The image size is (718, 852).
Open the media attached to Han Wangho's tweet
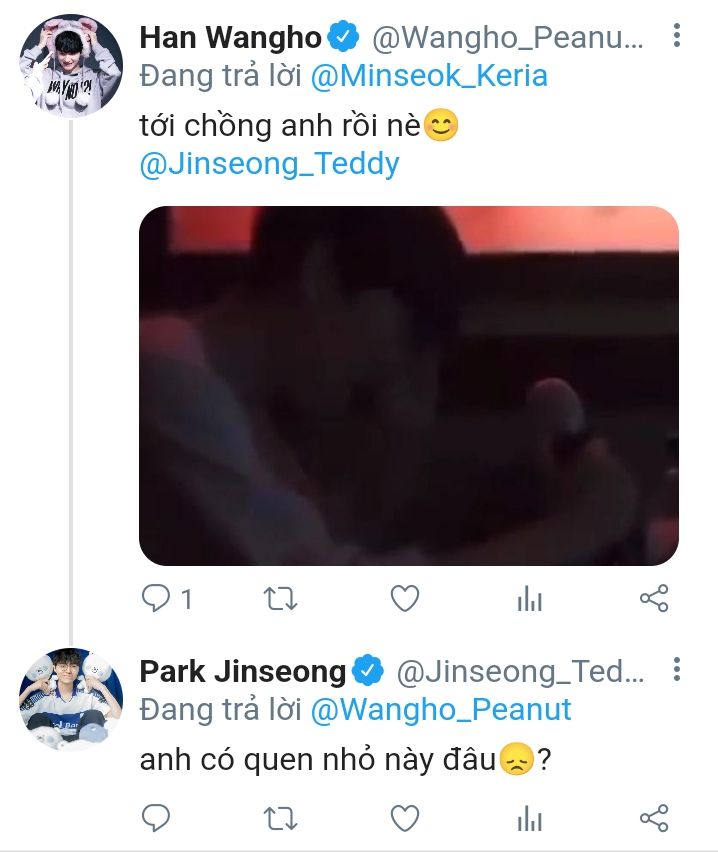pyautogui.click(x=409, y=386)
